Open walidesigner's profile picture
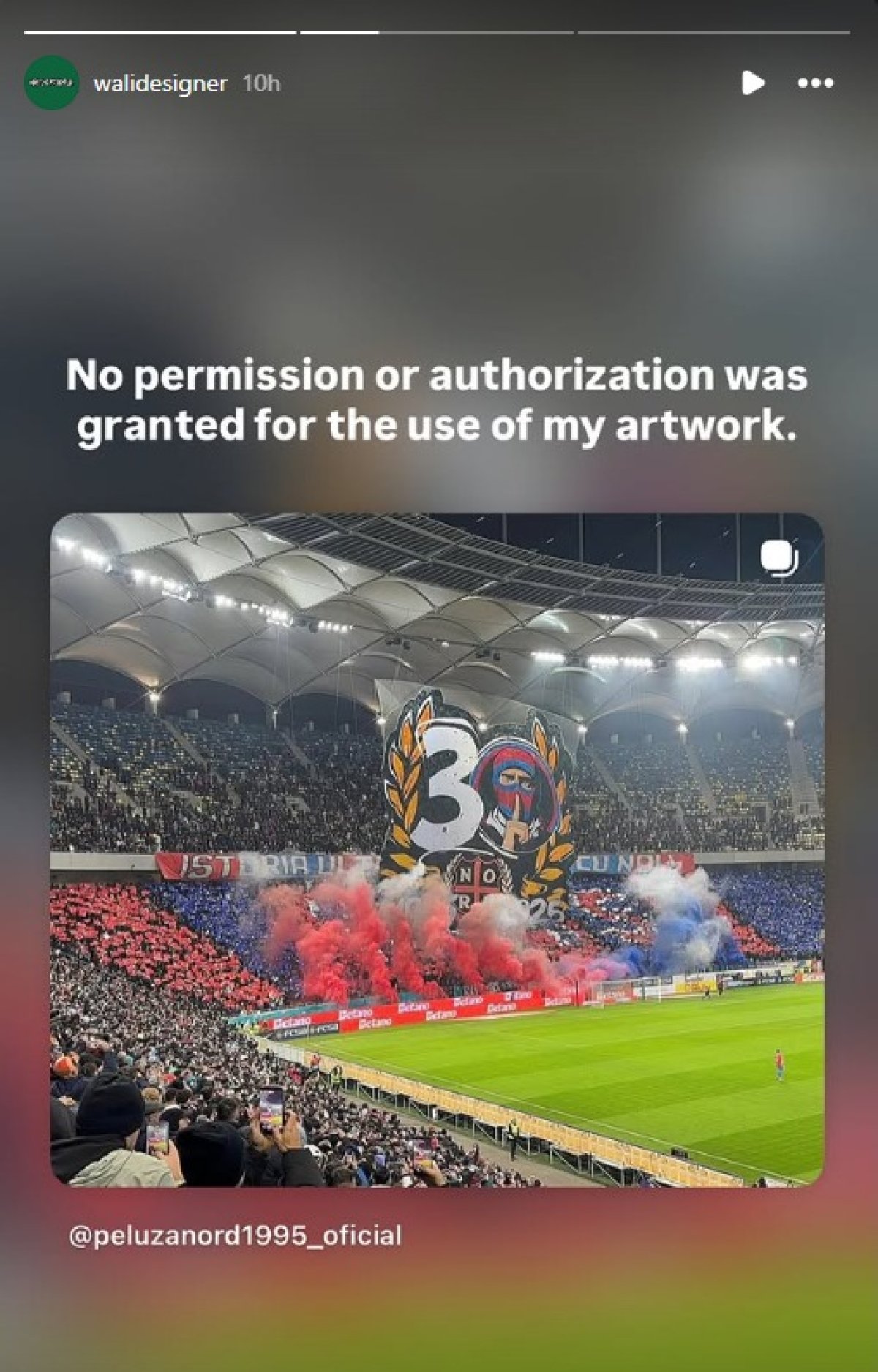The height and width of the screenshot is (1372, 878). [x=51, y=83]
